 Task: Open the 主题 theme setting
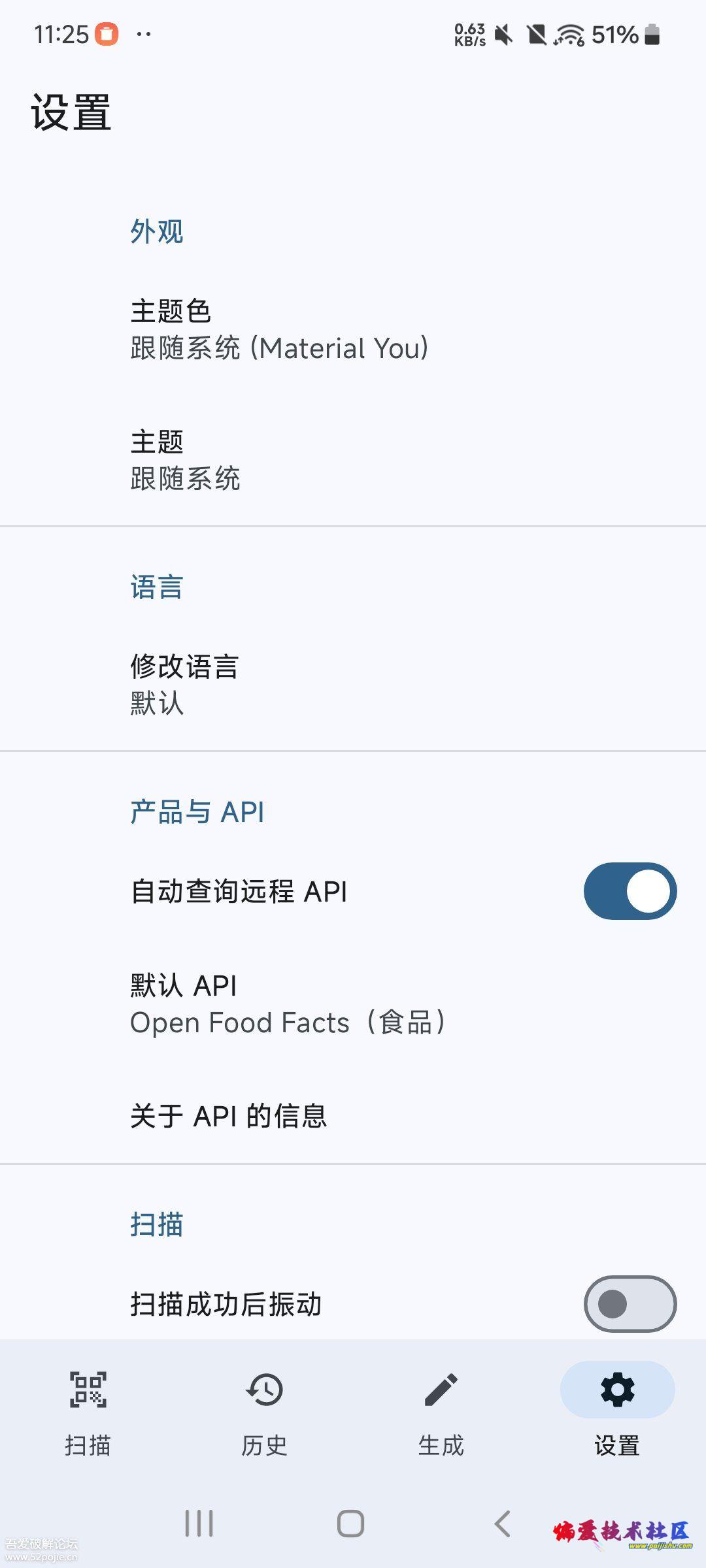(353, 460)
